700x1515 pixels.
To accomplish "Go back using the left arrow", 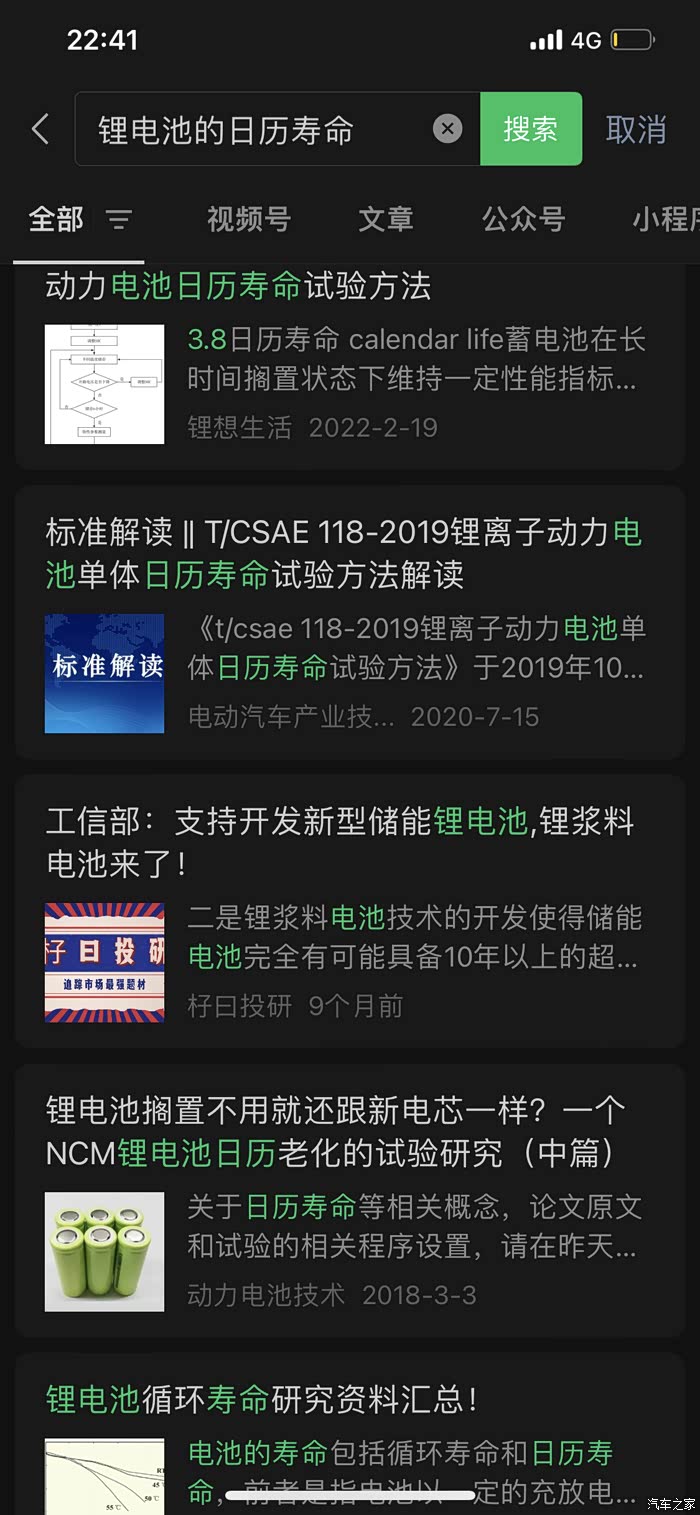I will pos(40,129).
